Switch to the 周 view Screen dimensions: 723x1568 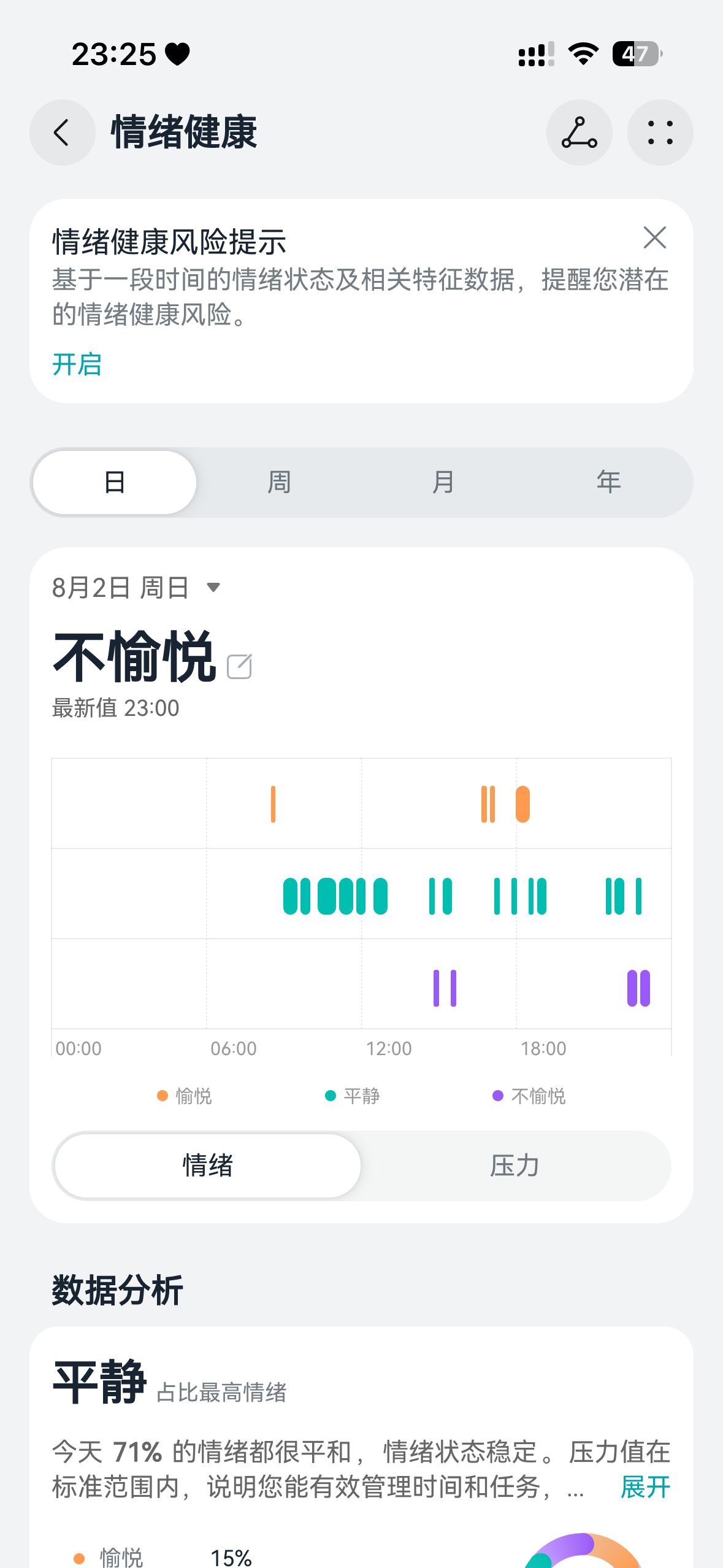tap(279, 482)
